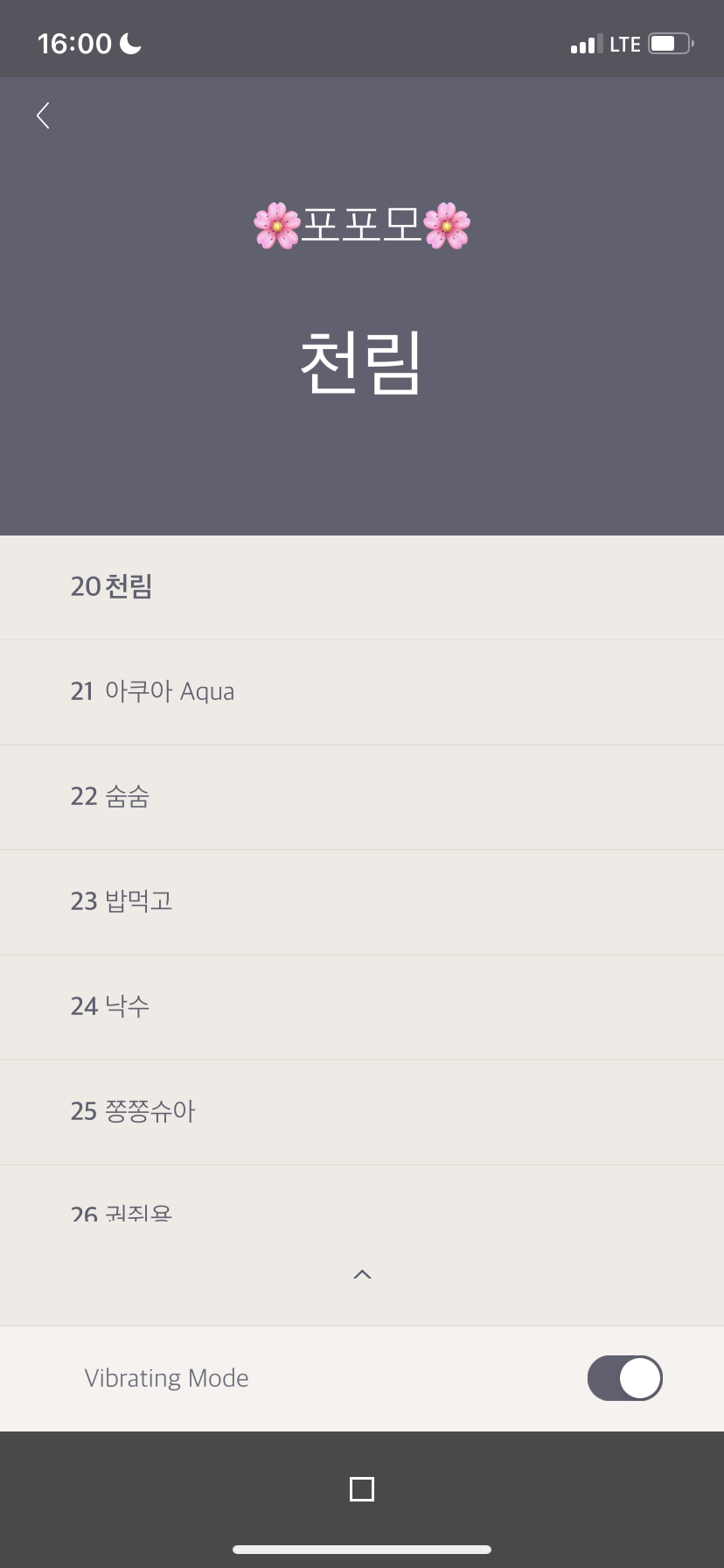Tap the square stop button
The width and height of the screenshot is (724, 1568).
tap(362, 1488)
